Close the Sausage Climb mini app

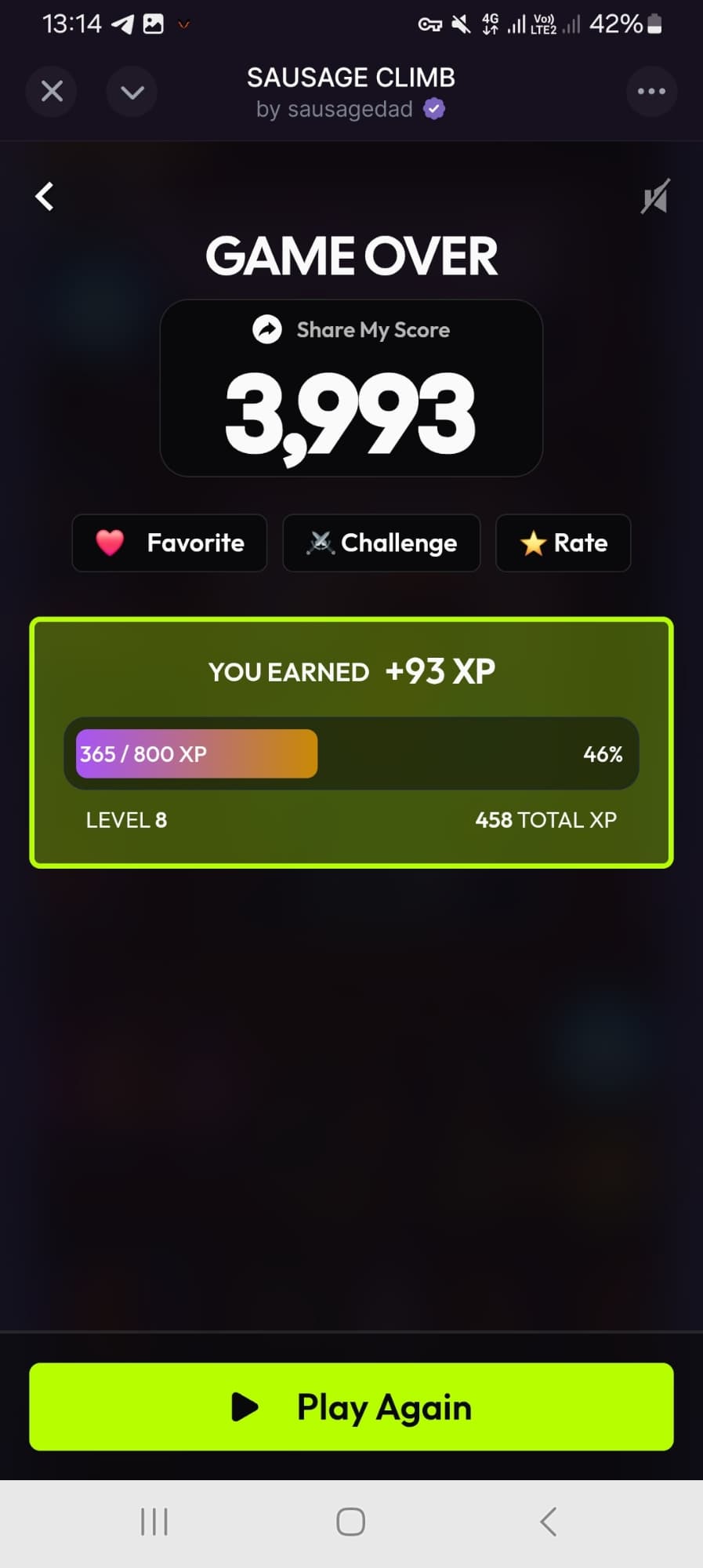52,92
